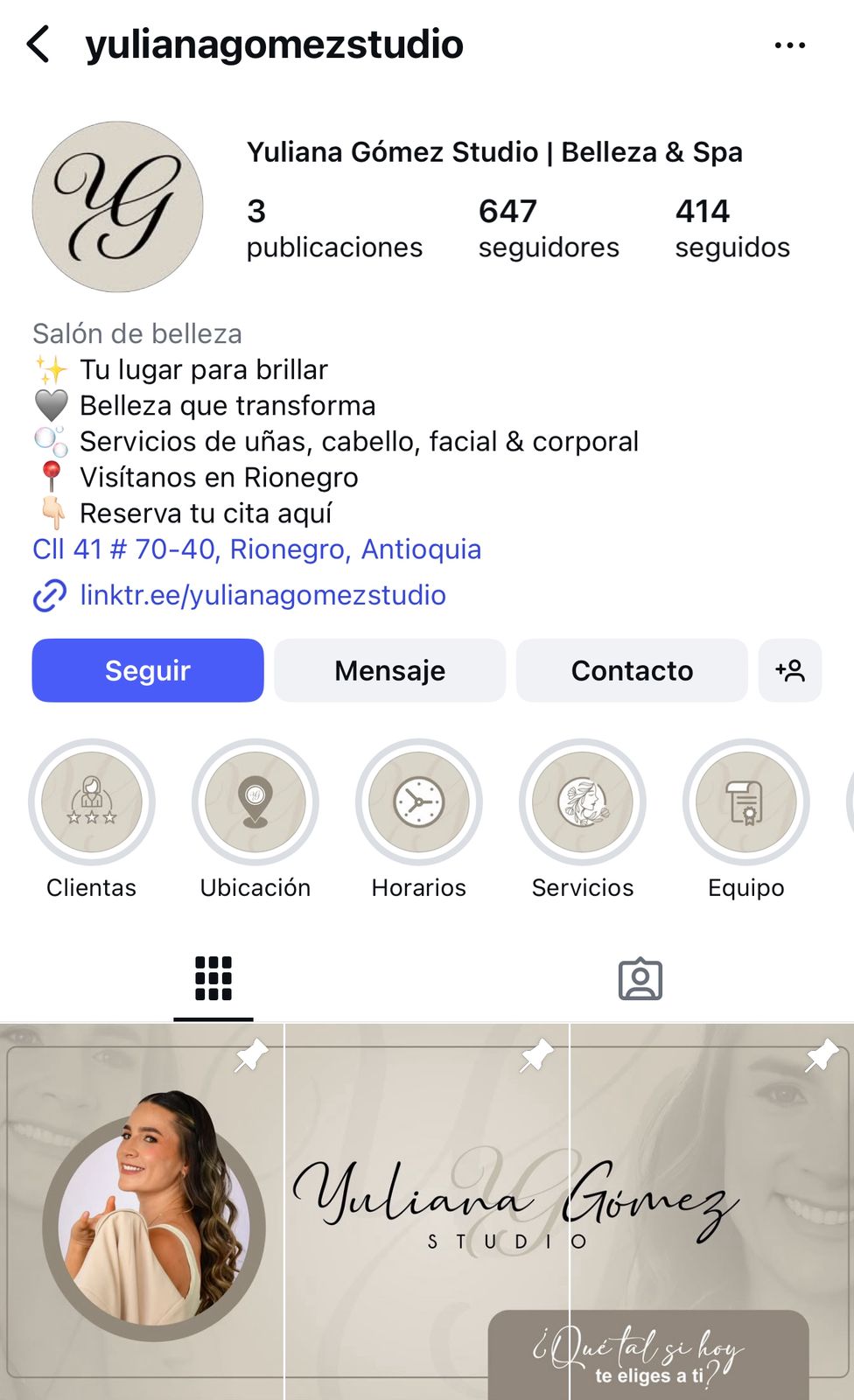The width and height of the screenshot is (854, 1400).
Task: Open the linktr.ee/yulianagomezstudio link
Action: pyautogui.click(x=262, y=595)
